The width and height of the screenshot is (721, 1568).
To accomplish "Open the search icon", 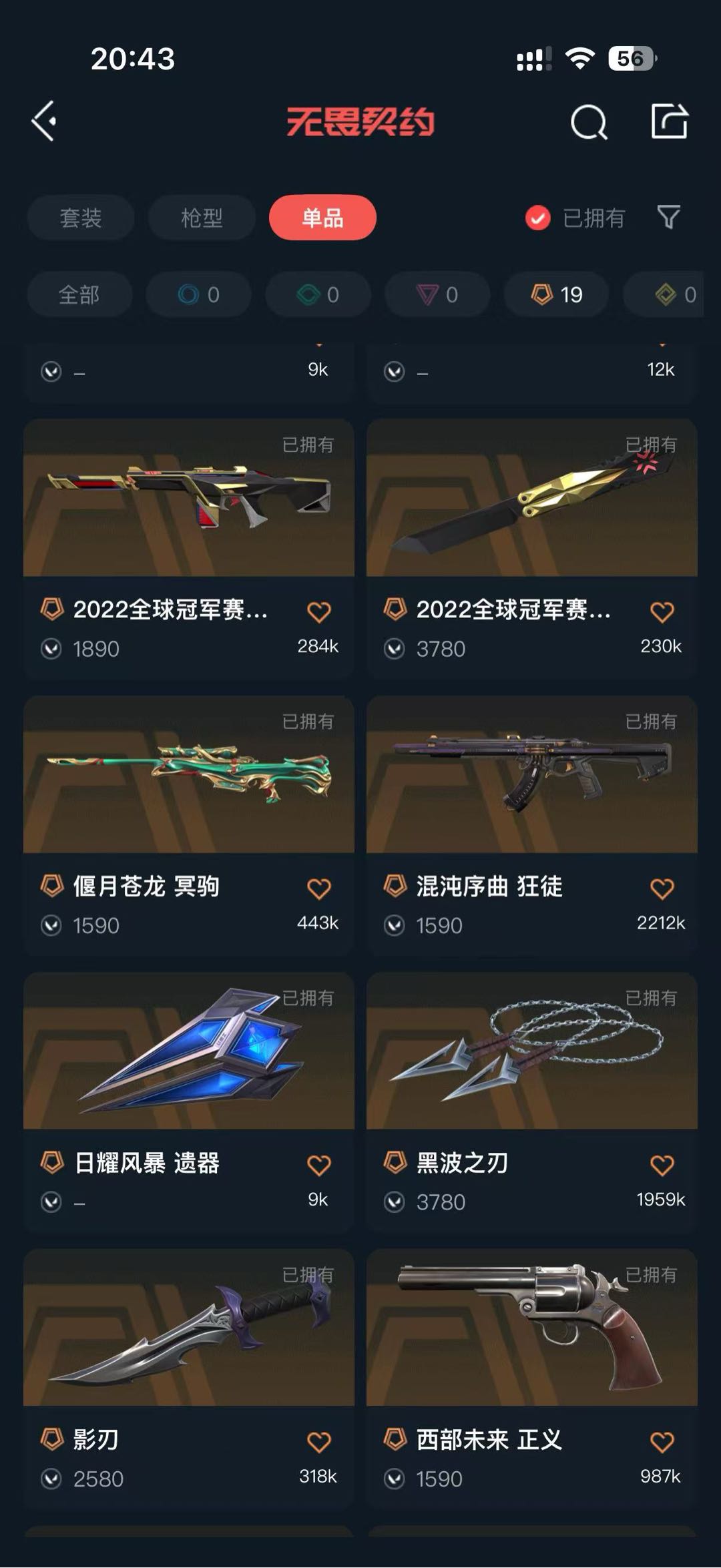I will [x=588, y=123].
